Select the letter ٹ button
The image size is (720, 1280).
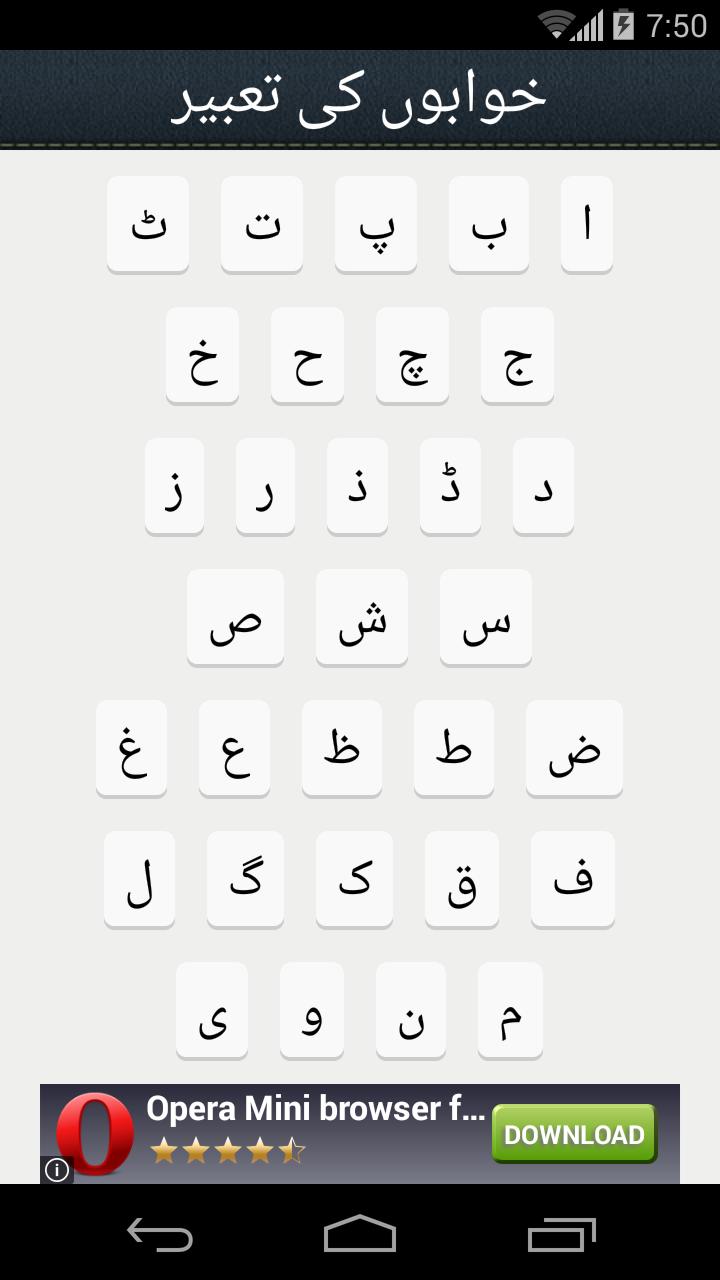tap(148, 224)
